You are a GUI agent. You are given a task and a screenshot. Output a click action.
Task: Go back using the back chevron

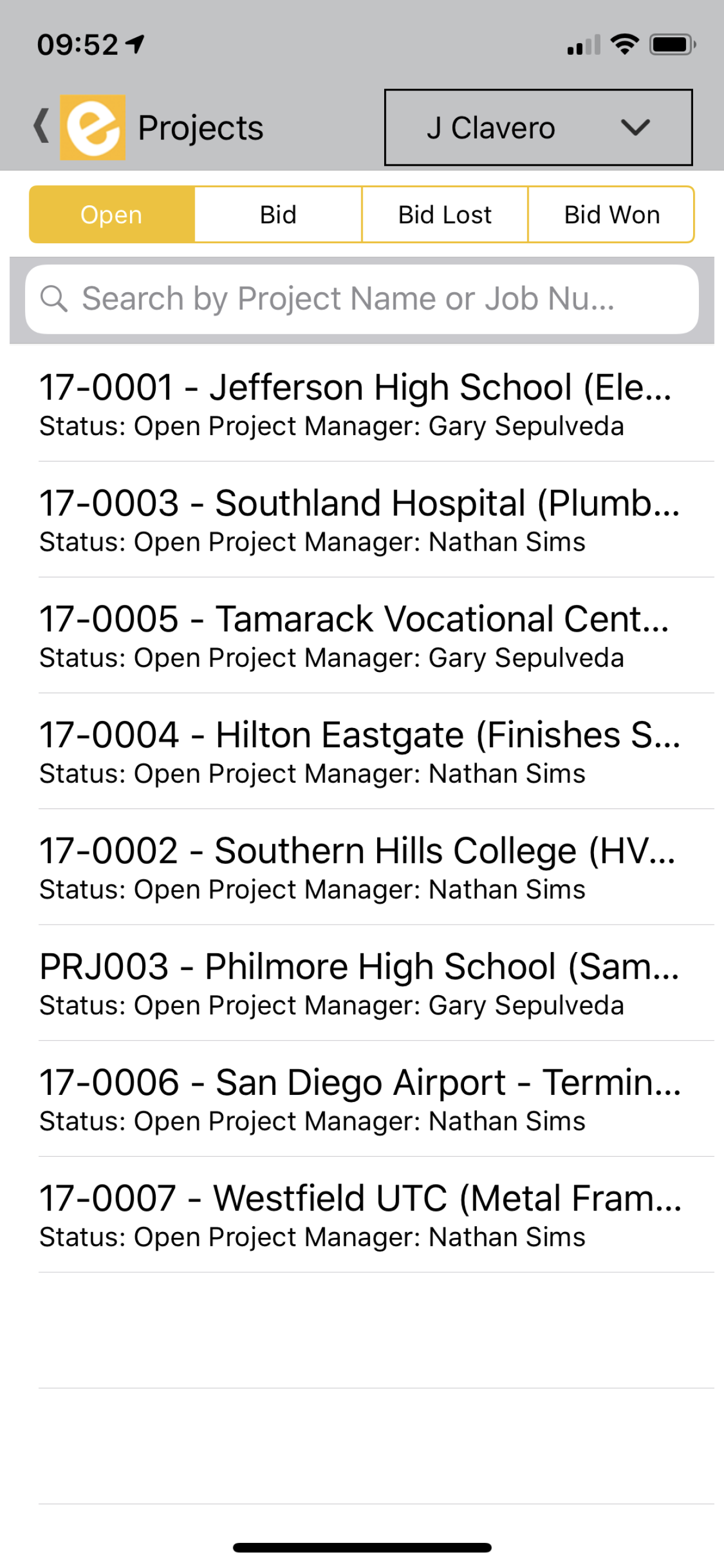[41, 127]
